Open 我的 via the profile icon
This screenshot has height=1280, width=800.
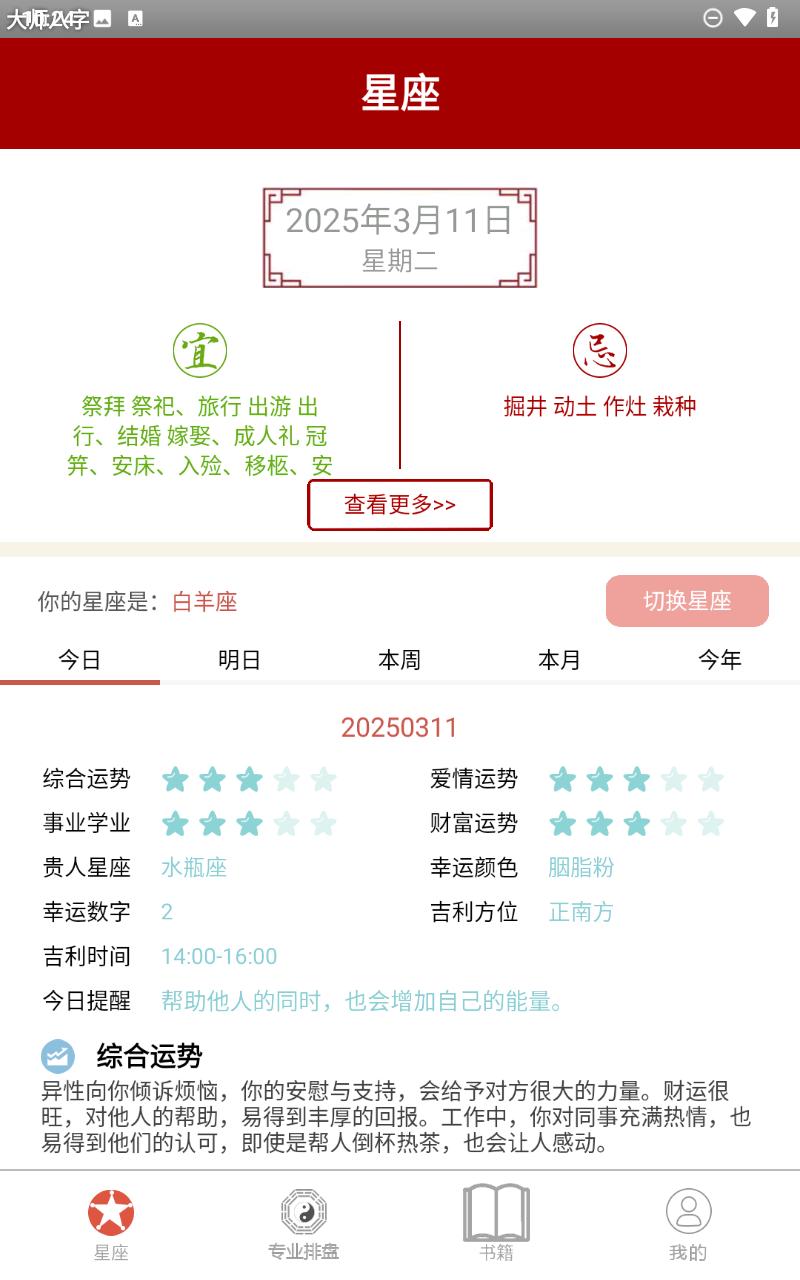coord(687,1210)
